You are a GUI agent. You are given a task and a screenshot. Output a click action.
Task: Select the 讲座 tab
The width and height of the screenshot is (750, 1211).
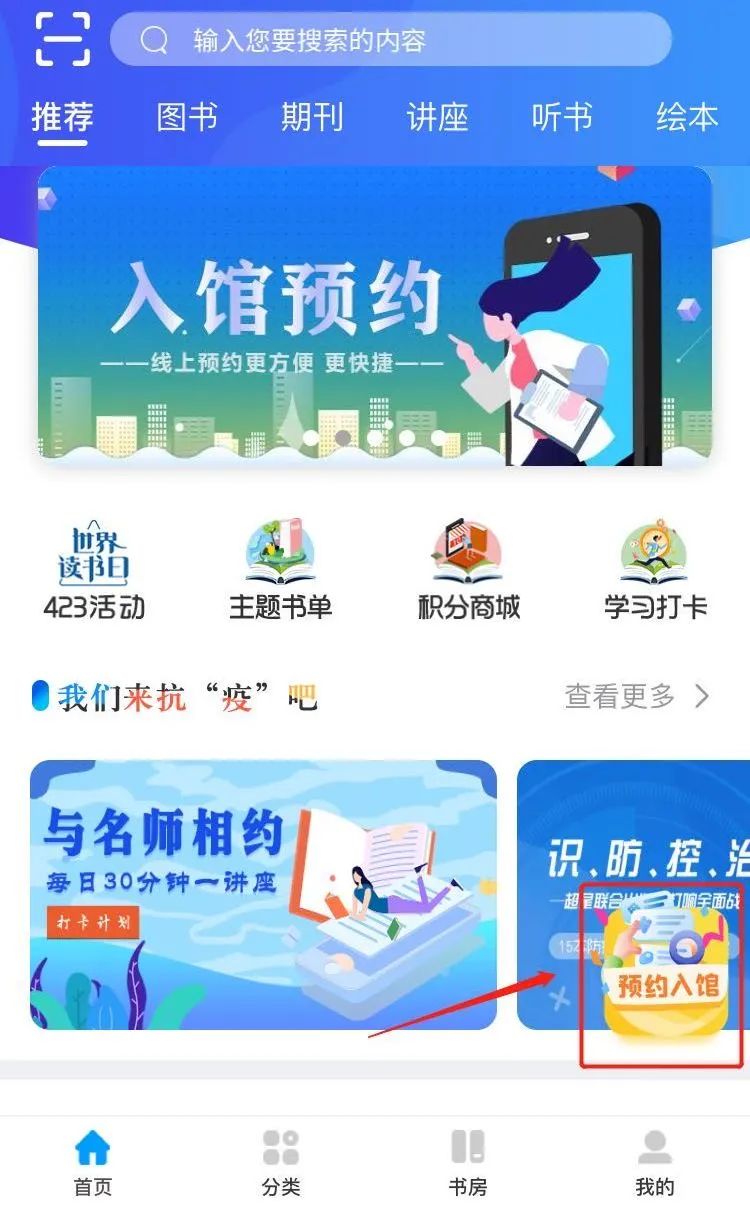point(437,117)
